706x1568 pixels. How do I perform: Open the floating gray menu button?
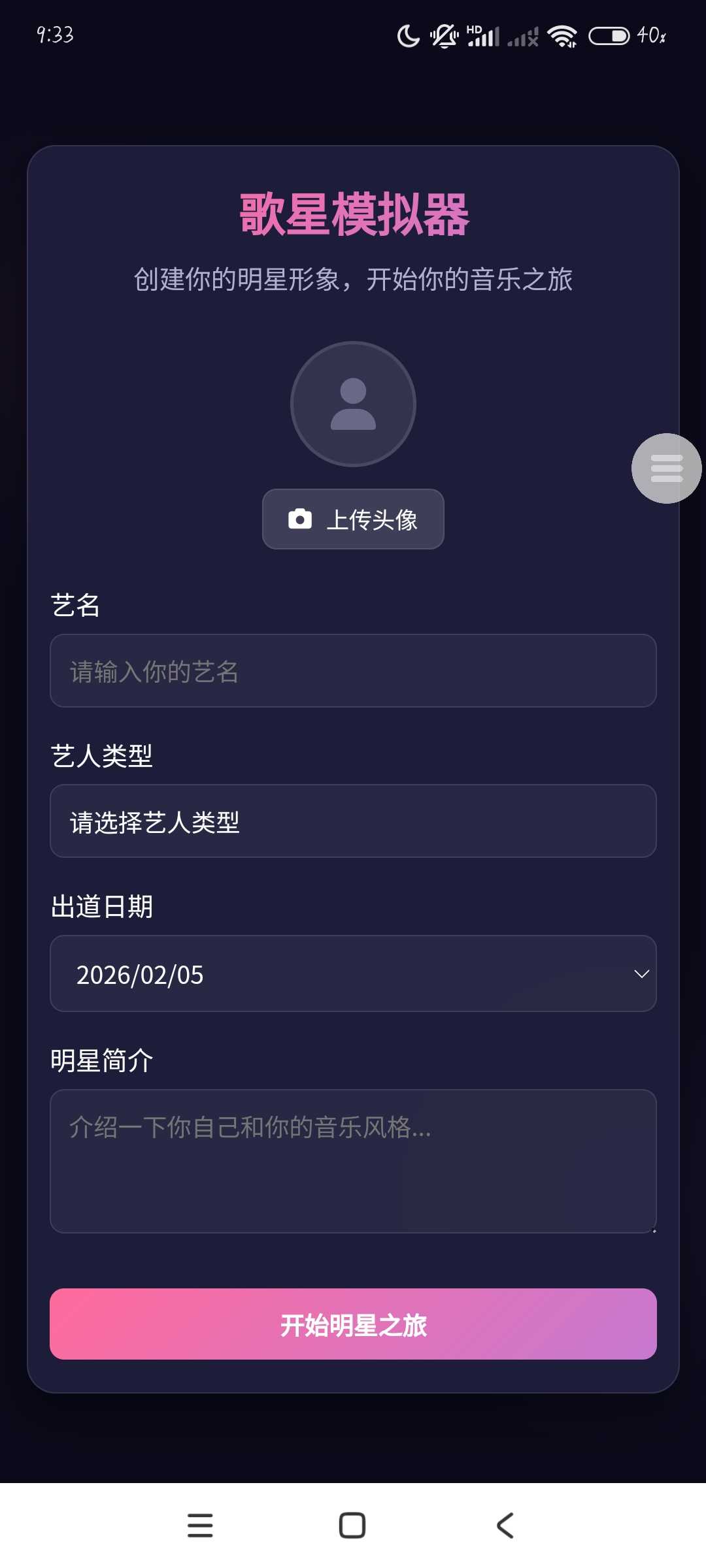click(x=666, y=468)
